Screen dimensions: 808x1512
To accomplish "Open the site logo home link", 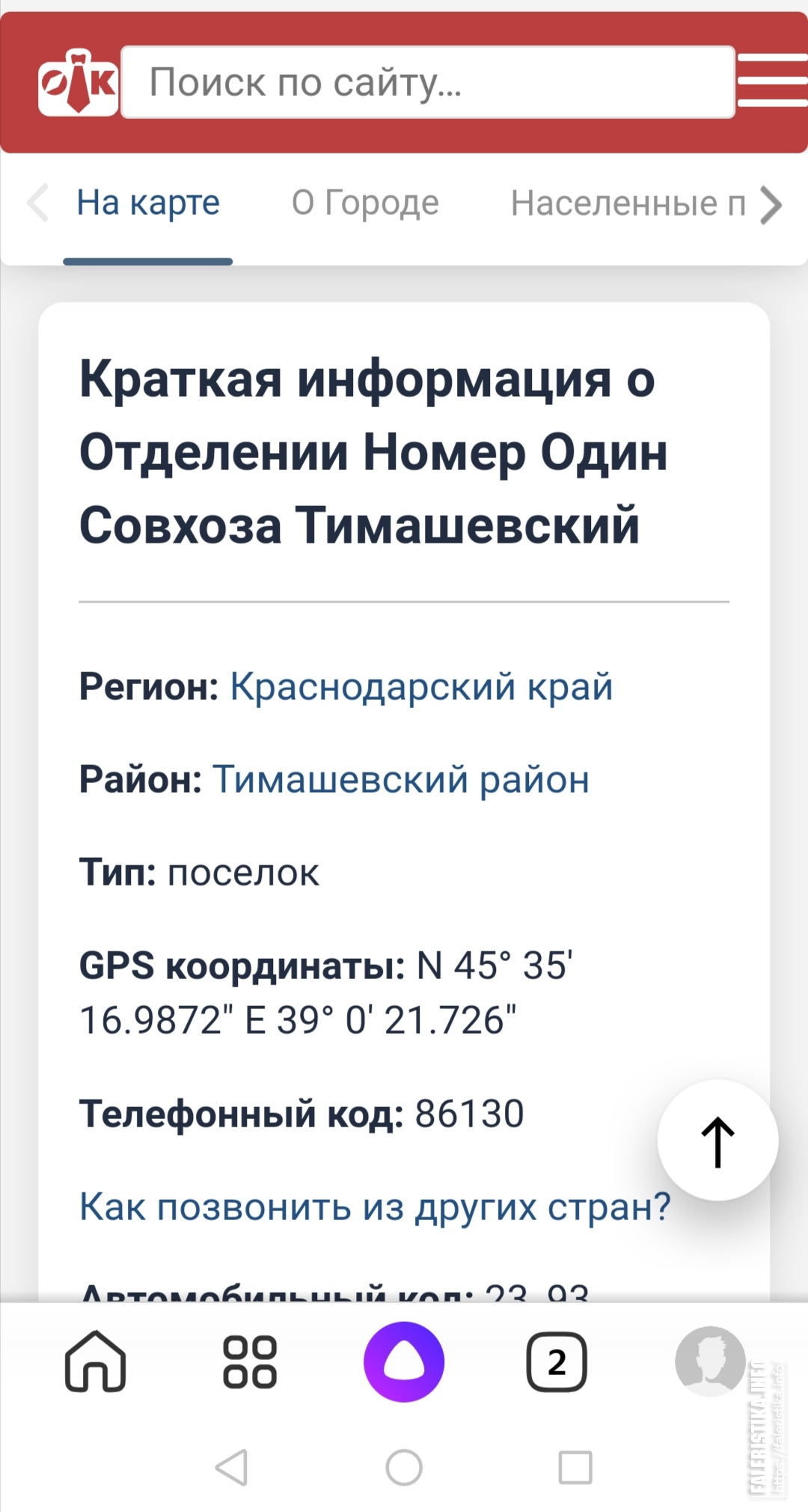I will (78, 82).
